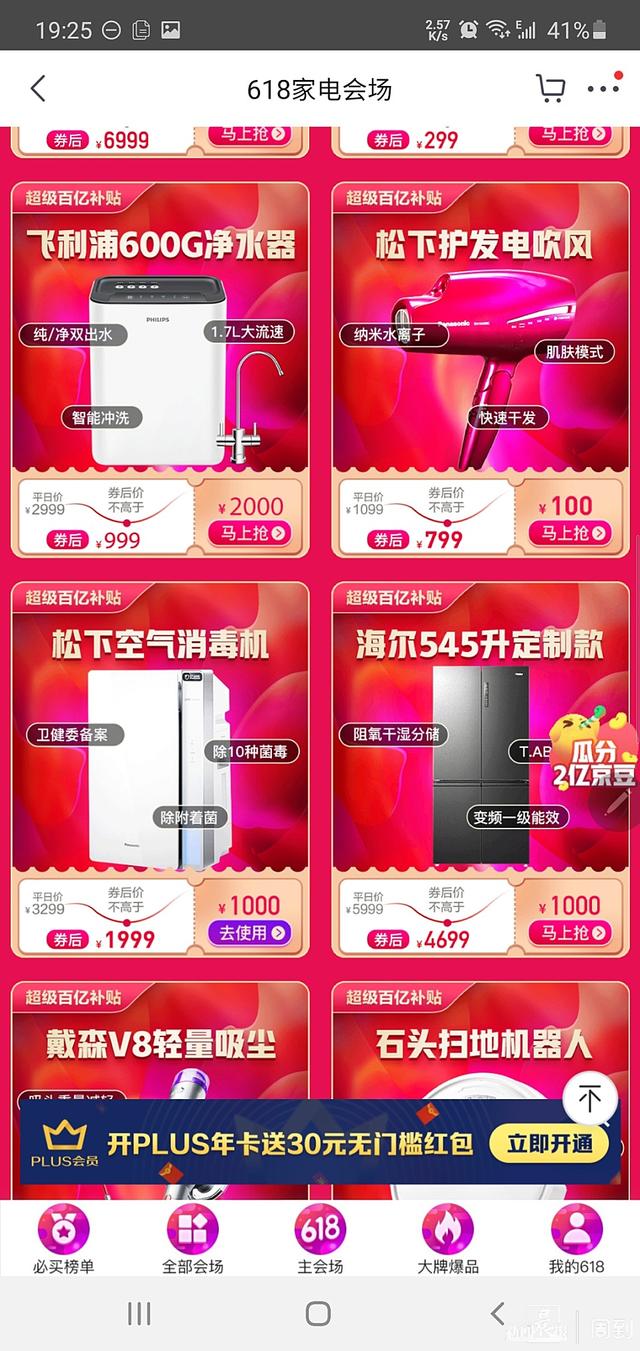Open the 松下空气消毒机 product card
The width and height of the screenshot is (640, 1351).
(160, 769)
